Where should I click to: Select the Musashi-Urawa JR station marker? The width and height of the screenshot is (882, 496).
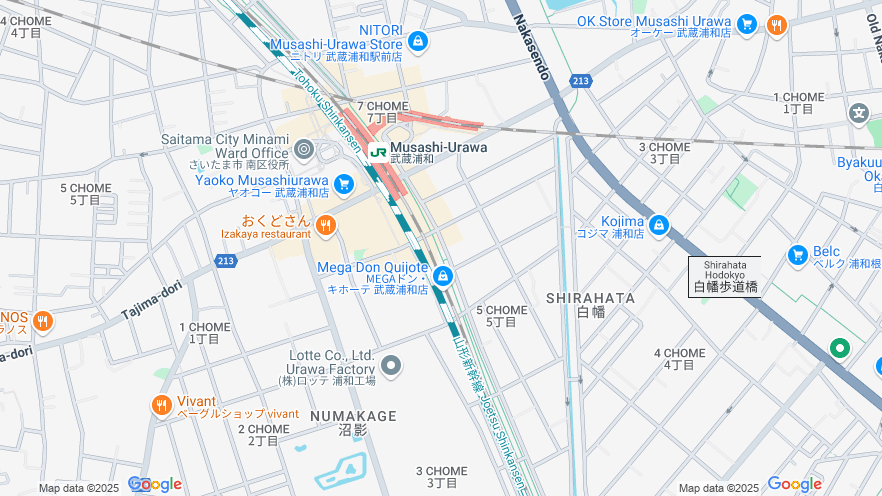[378, 152]
